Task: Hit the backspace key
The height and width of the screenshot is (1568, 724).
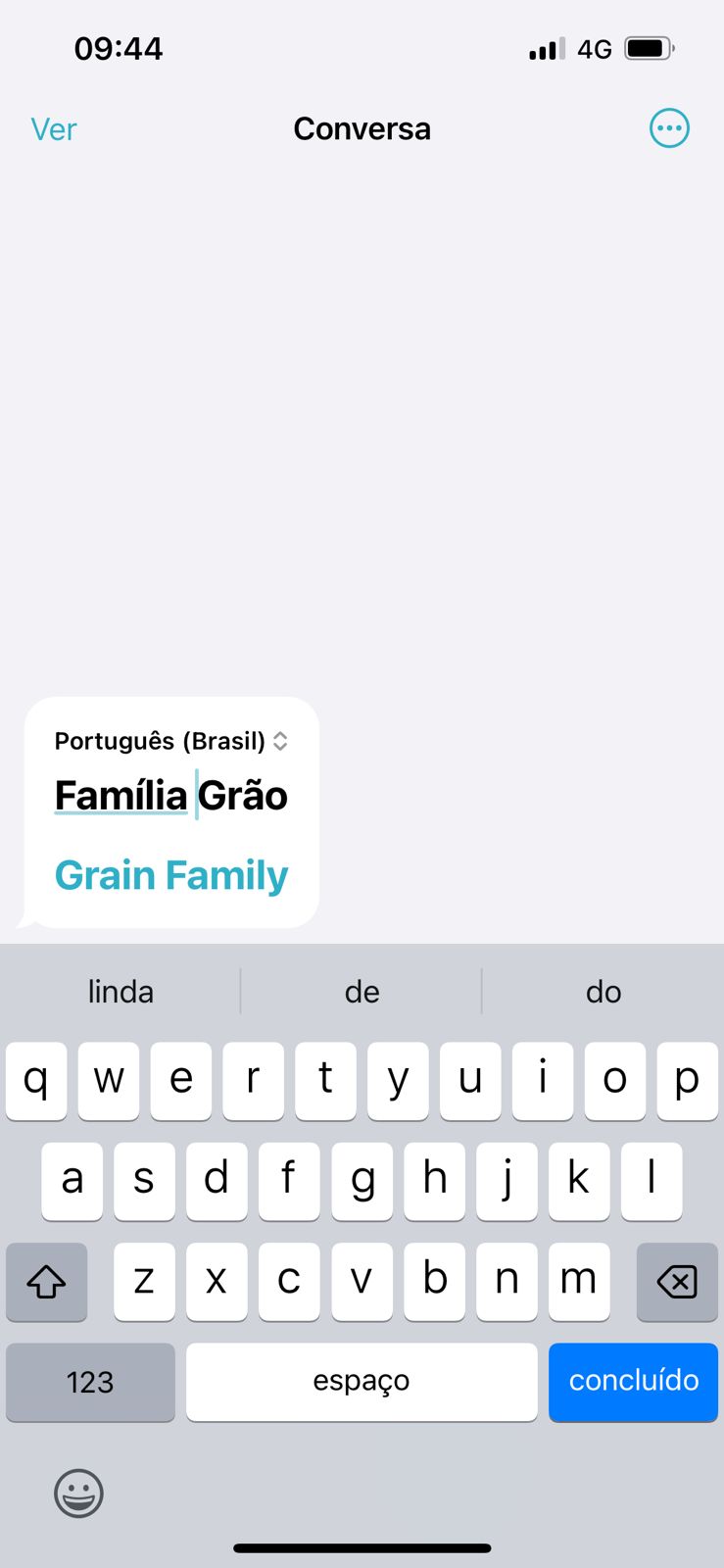Action: (x=676, y=1281)
